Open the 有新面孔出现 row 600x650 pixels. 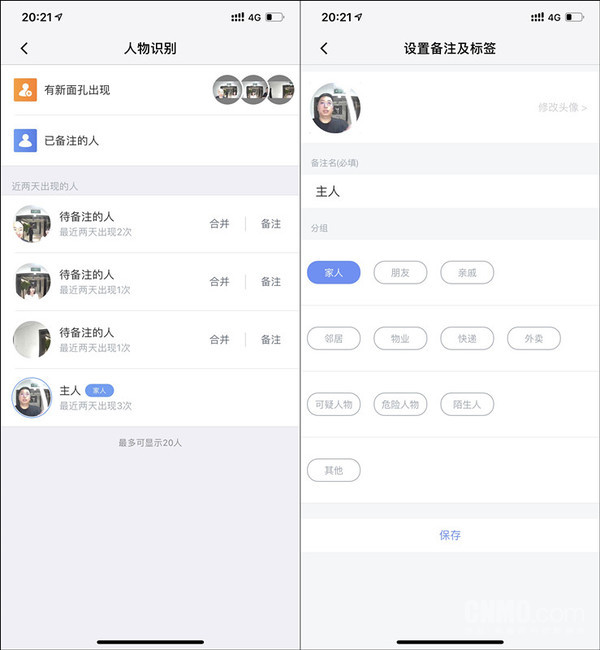tap(150, 90)
